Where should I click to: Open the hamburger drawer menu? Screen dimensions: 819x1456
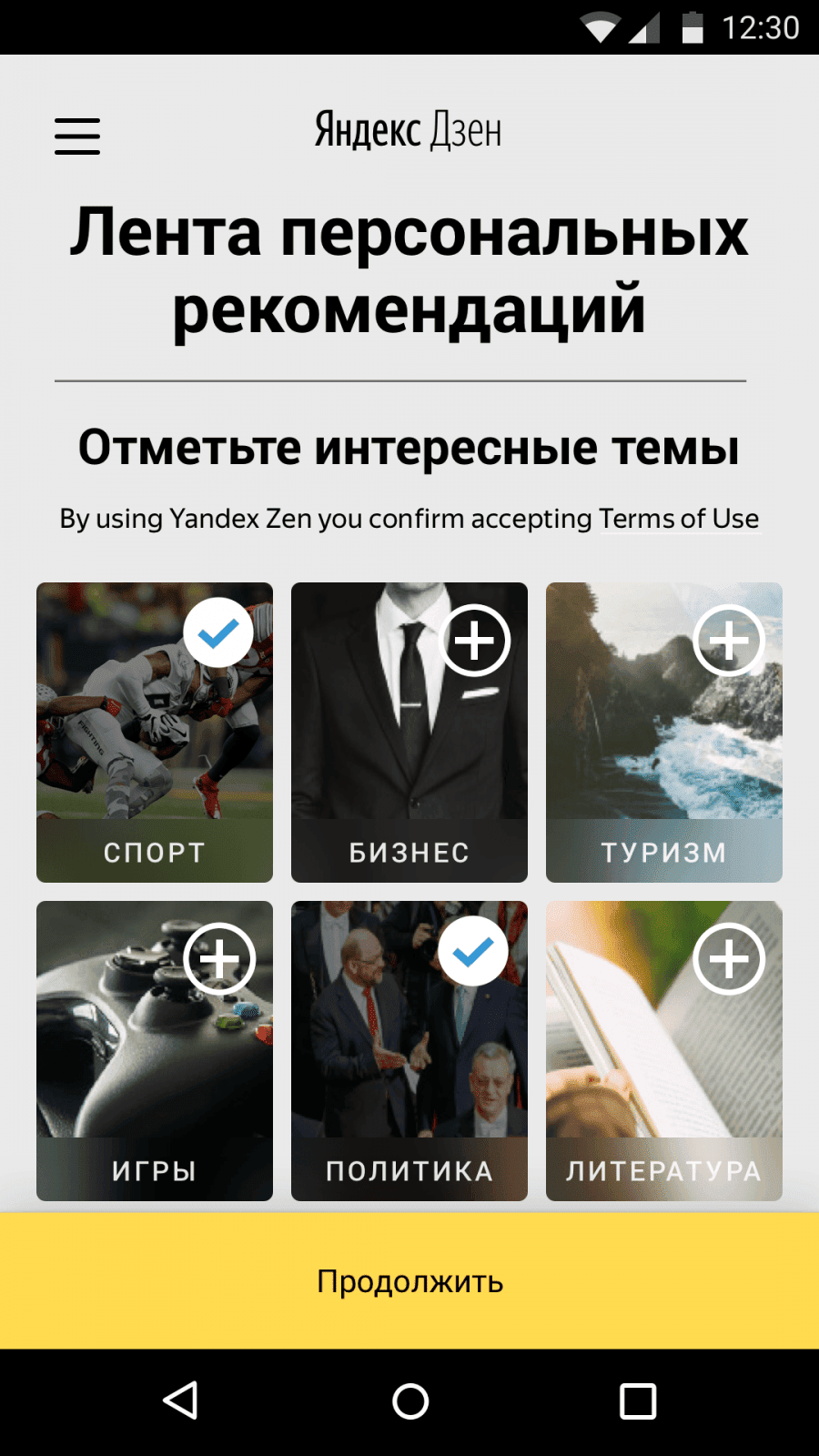click(77, 136)
